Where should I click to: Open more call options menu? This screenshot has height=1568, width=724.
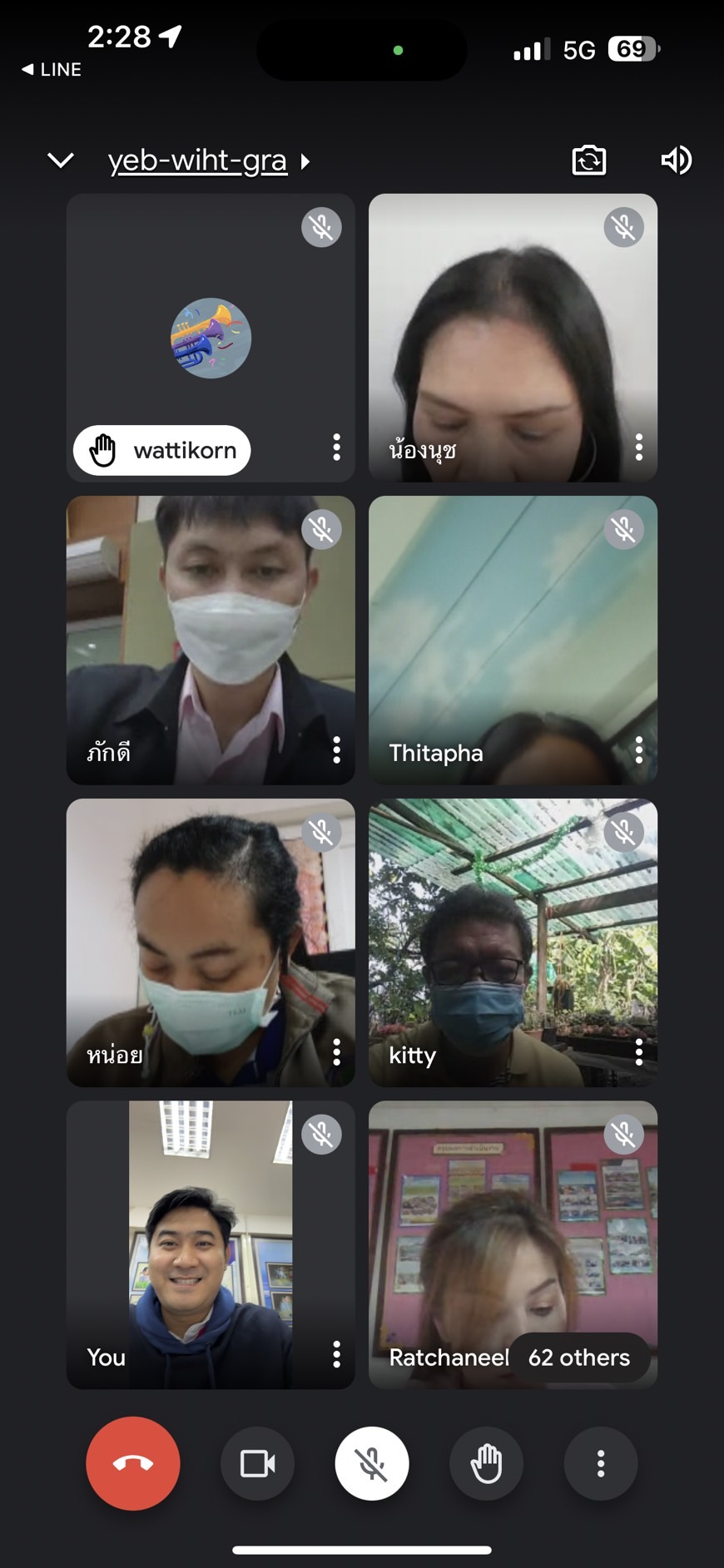tap(600, 1463)
